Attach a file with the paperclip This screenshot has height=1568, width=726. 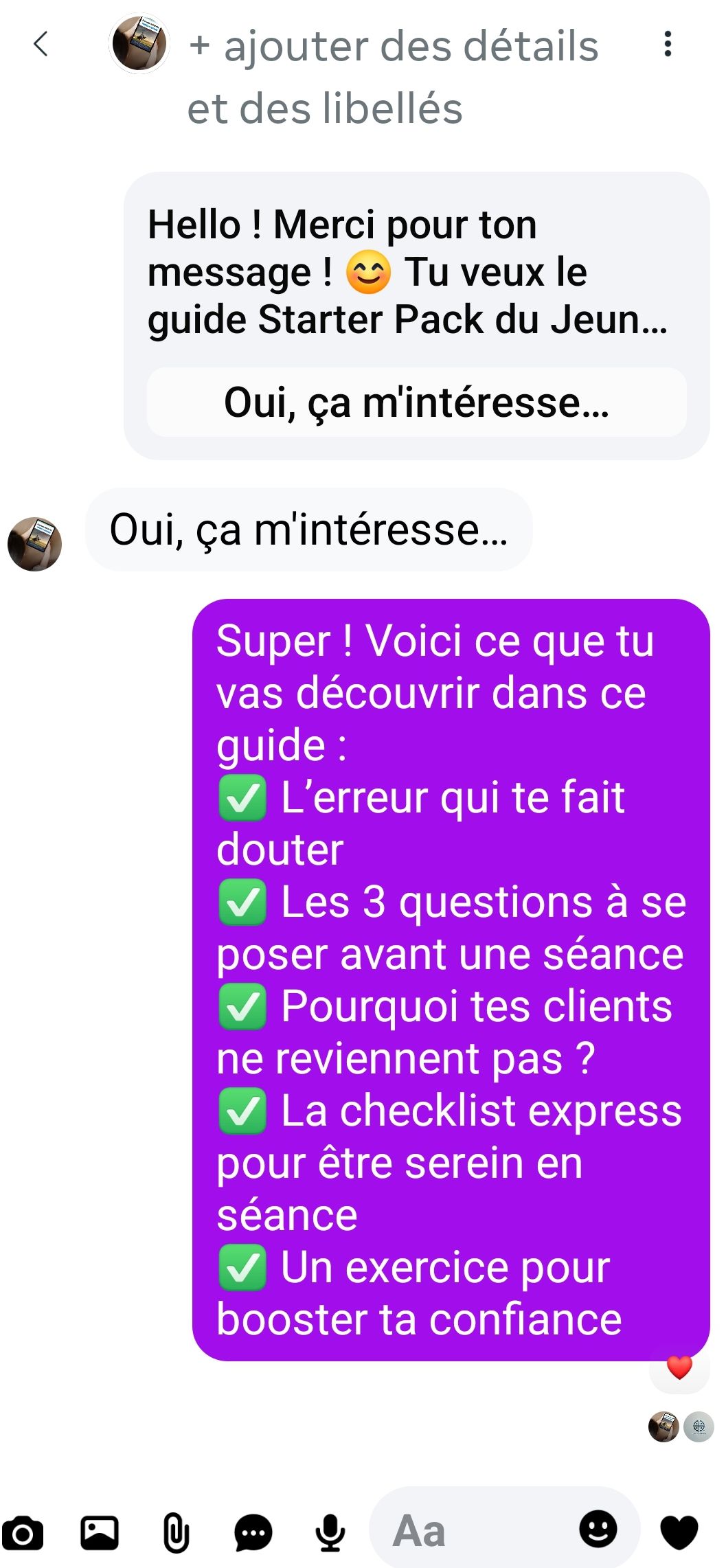pos(176,1533)
